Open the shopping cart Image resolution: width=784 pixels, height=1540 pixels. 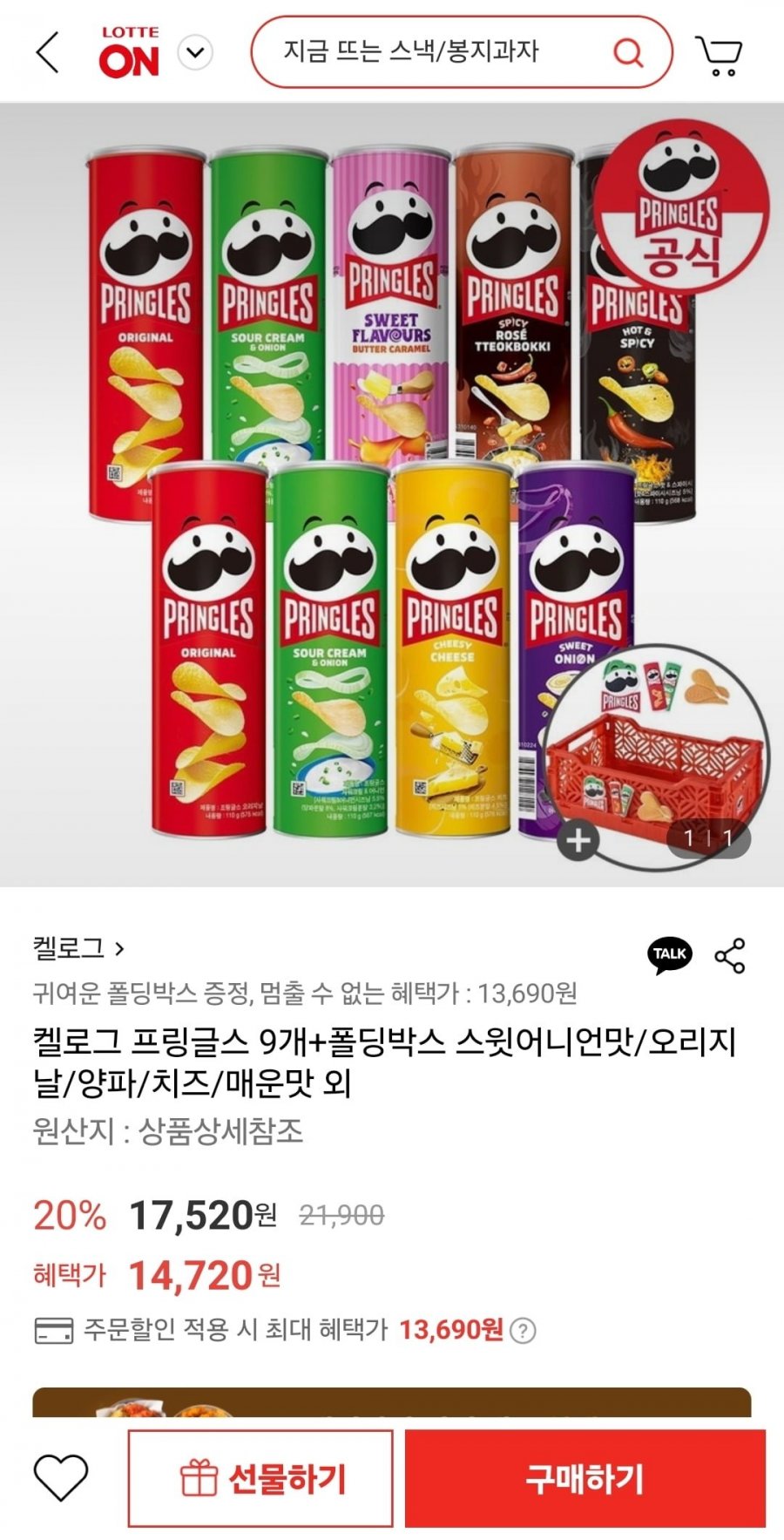pos(720,54)
